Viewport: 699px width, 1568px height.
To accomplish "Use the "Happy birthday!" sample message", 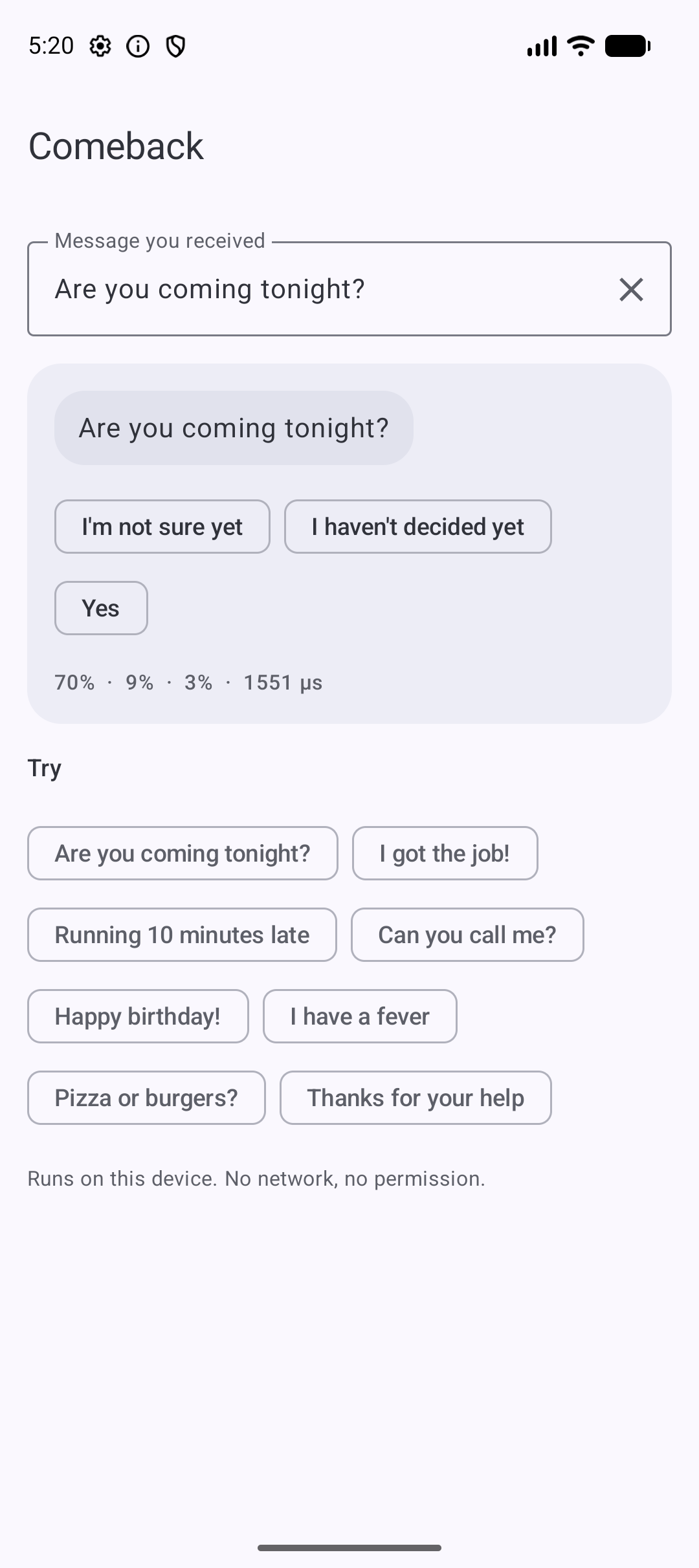I will tap(138, 1016).
